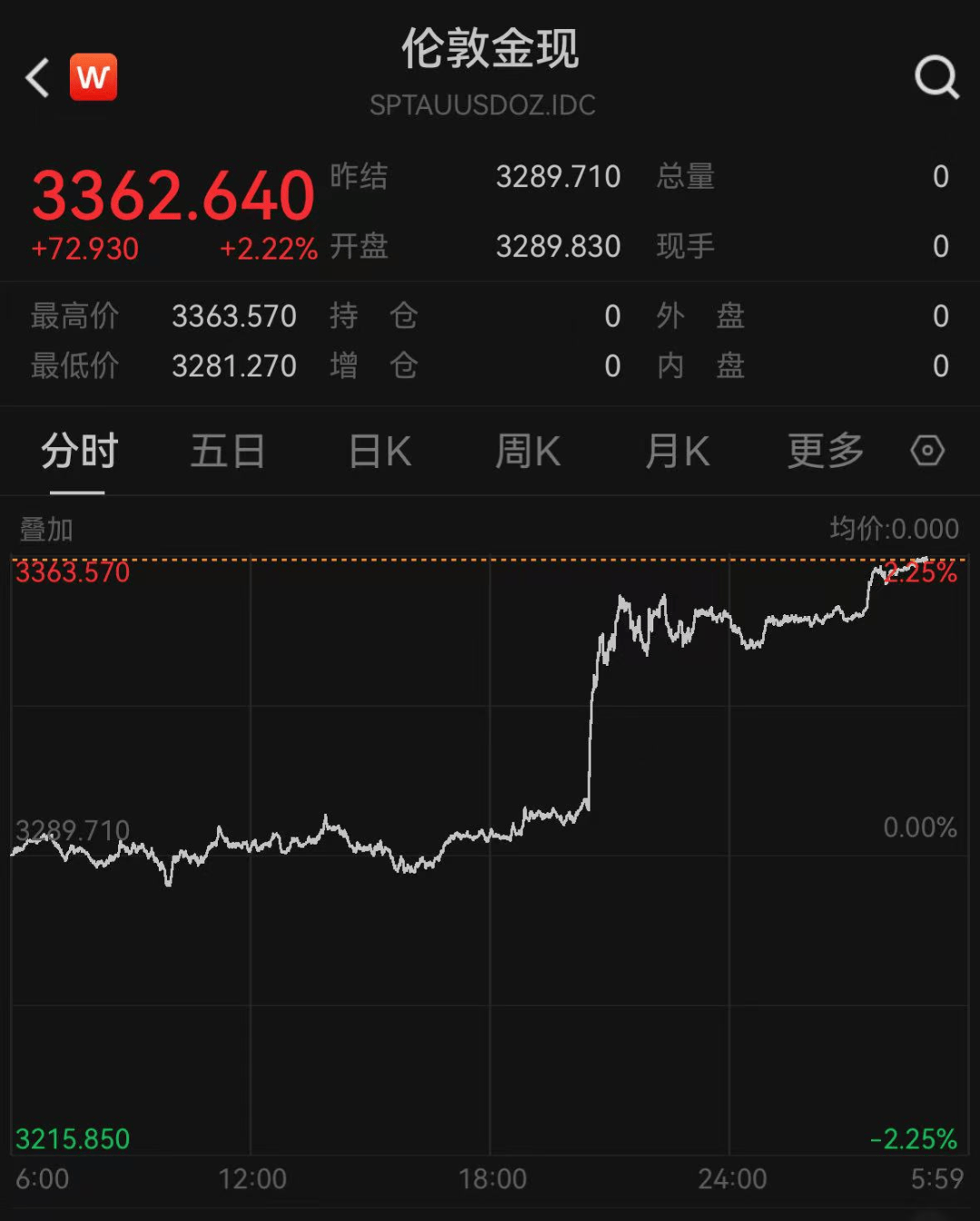Switch to the 五日 five-day tab
This screenshot has width=980, height=1221.
(x=227, y=451)
